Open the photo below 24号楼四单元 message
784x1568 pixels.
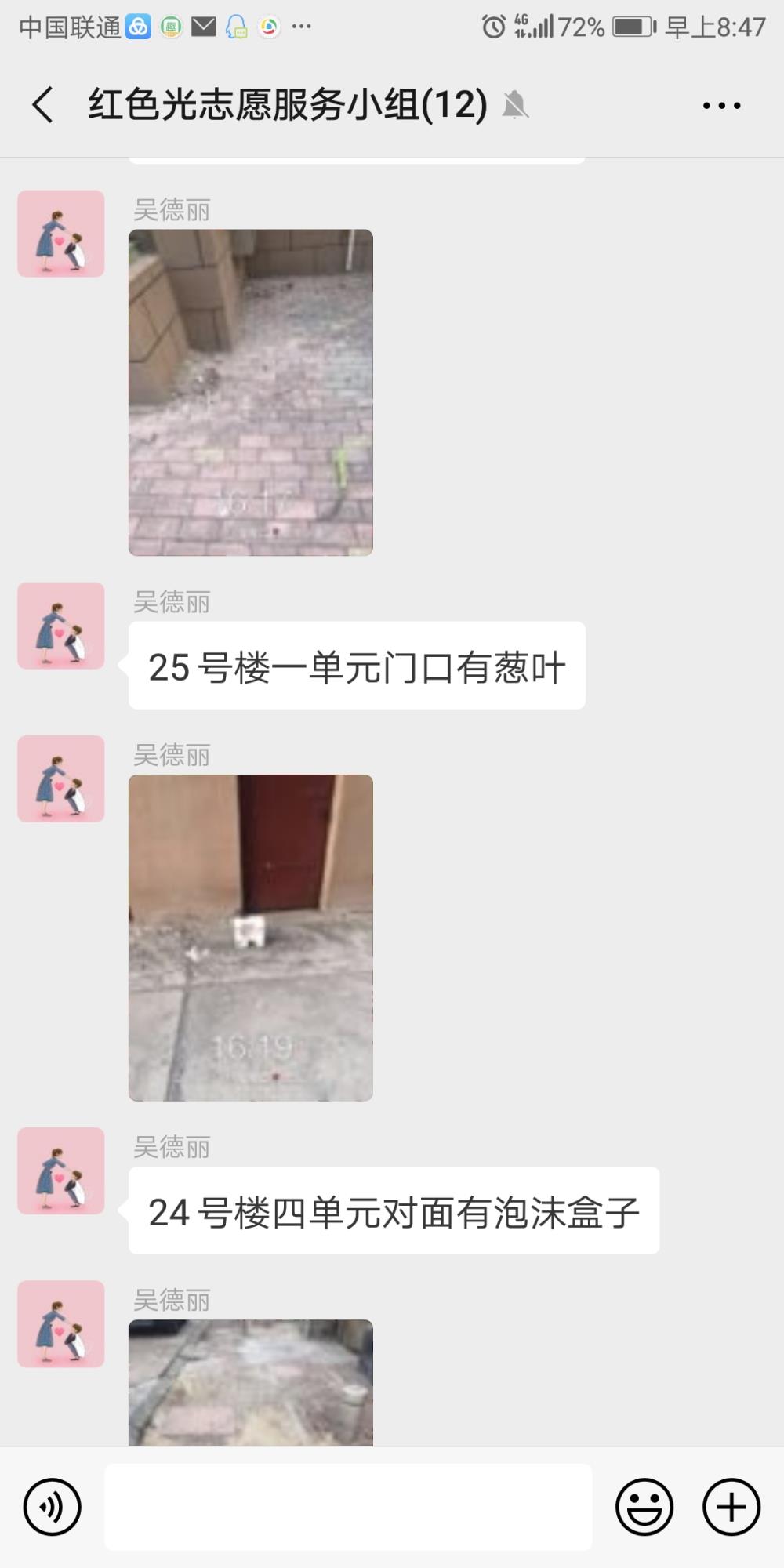[251, 1382]
